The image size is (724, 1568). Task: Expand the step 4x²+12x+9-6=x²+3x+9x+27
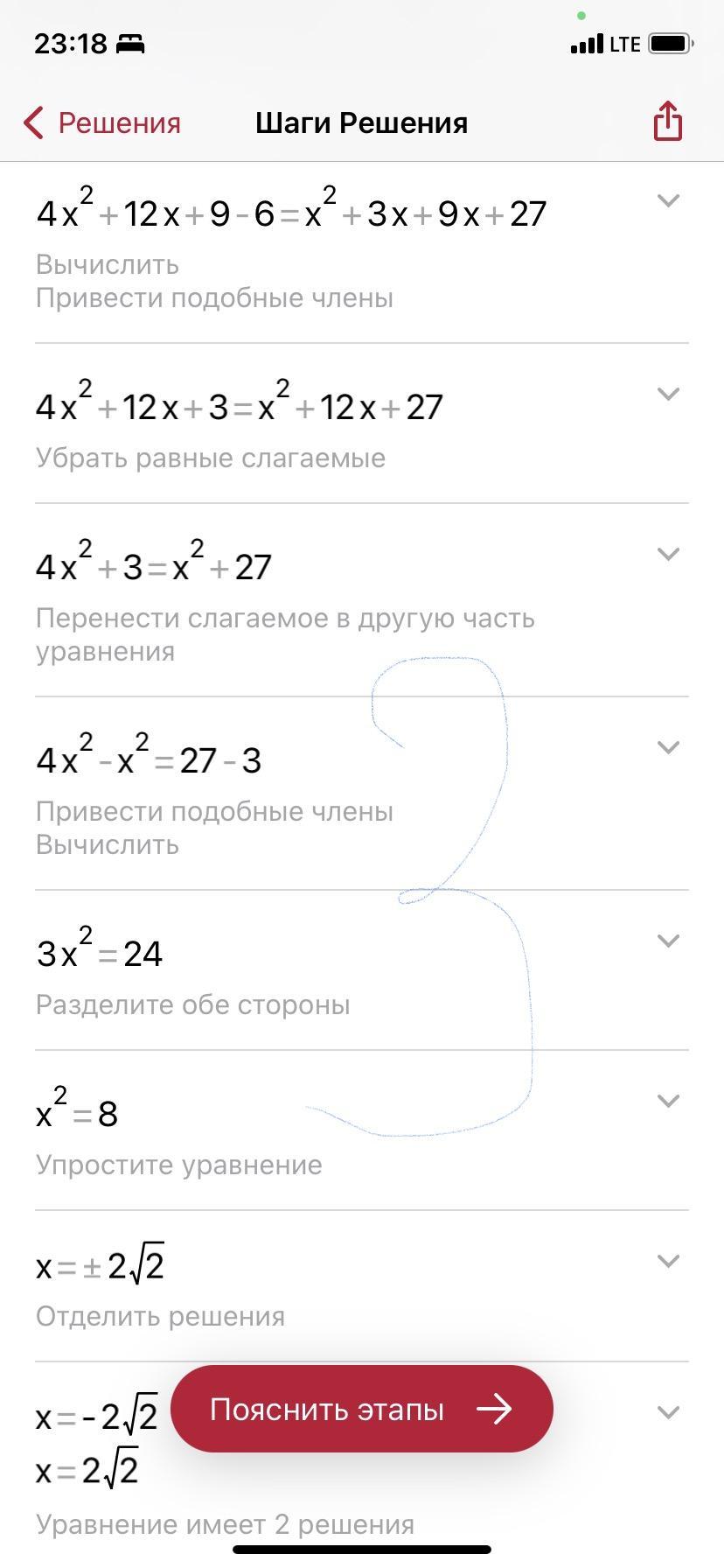point(668,201)
